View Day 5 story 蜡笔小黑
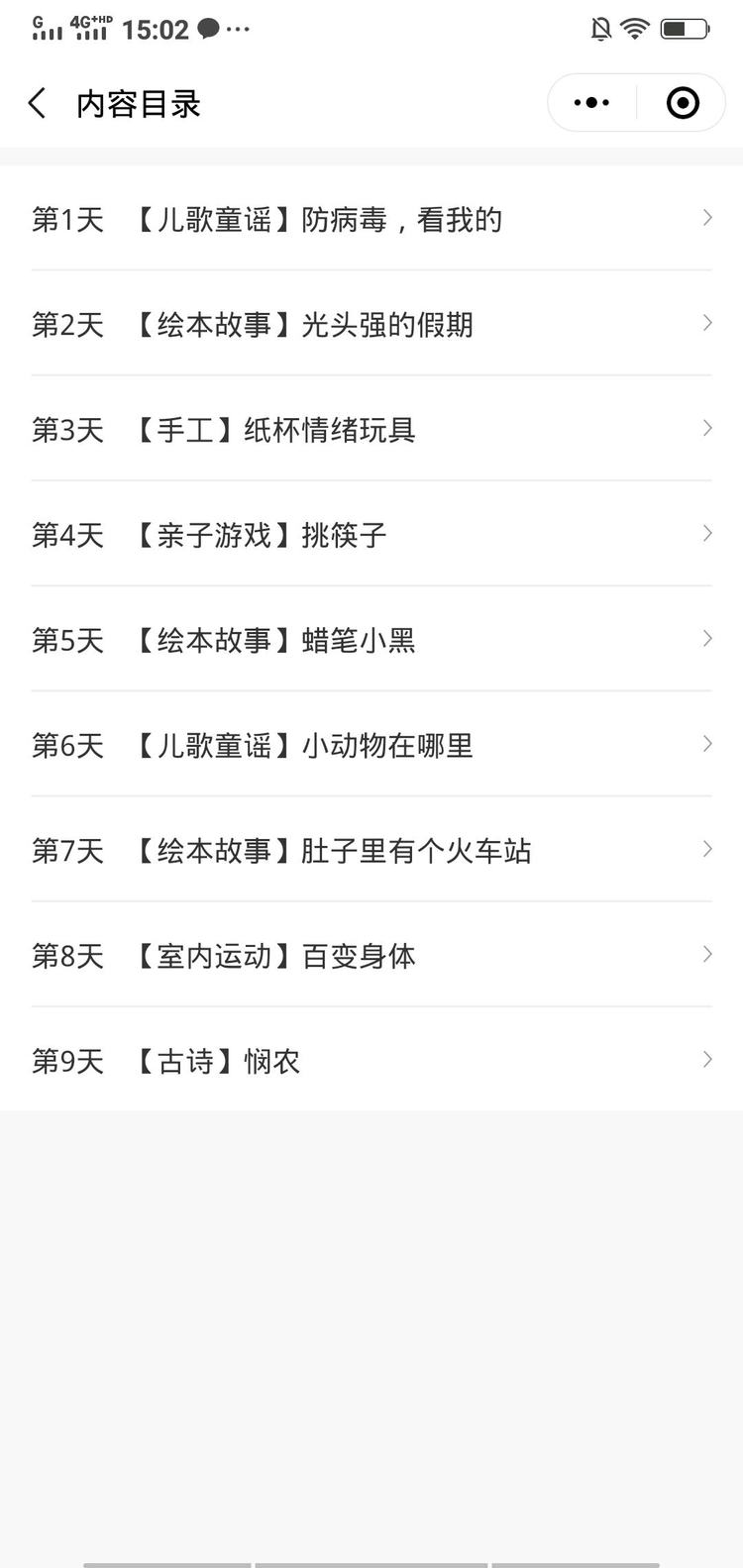This screenshot has height=1568, width=743. click(x=371, y=639)
